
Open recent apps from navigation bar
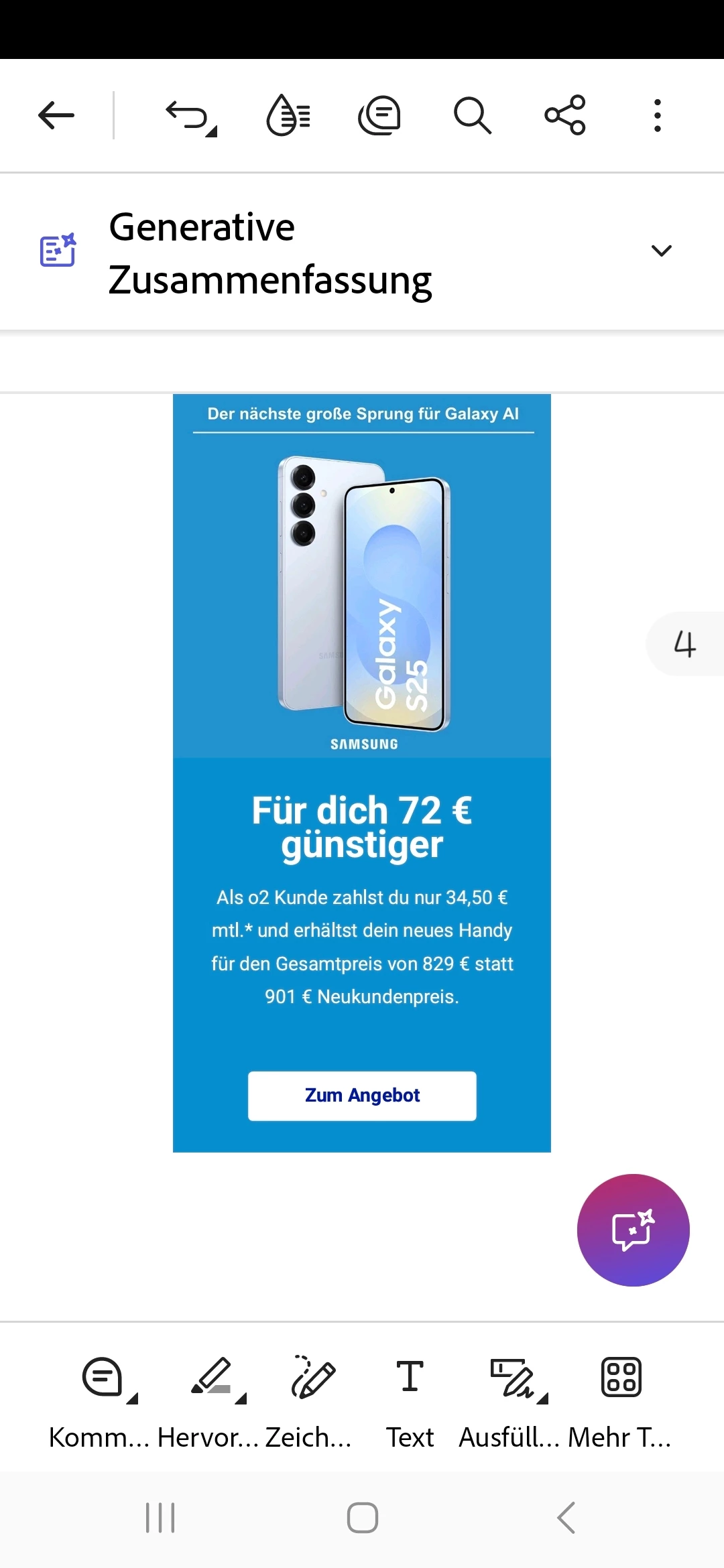click(160, 1518)
